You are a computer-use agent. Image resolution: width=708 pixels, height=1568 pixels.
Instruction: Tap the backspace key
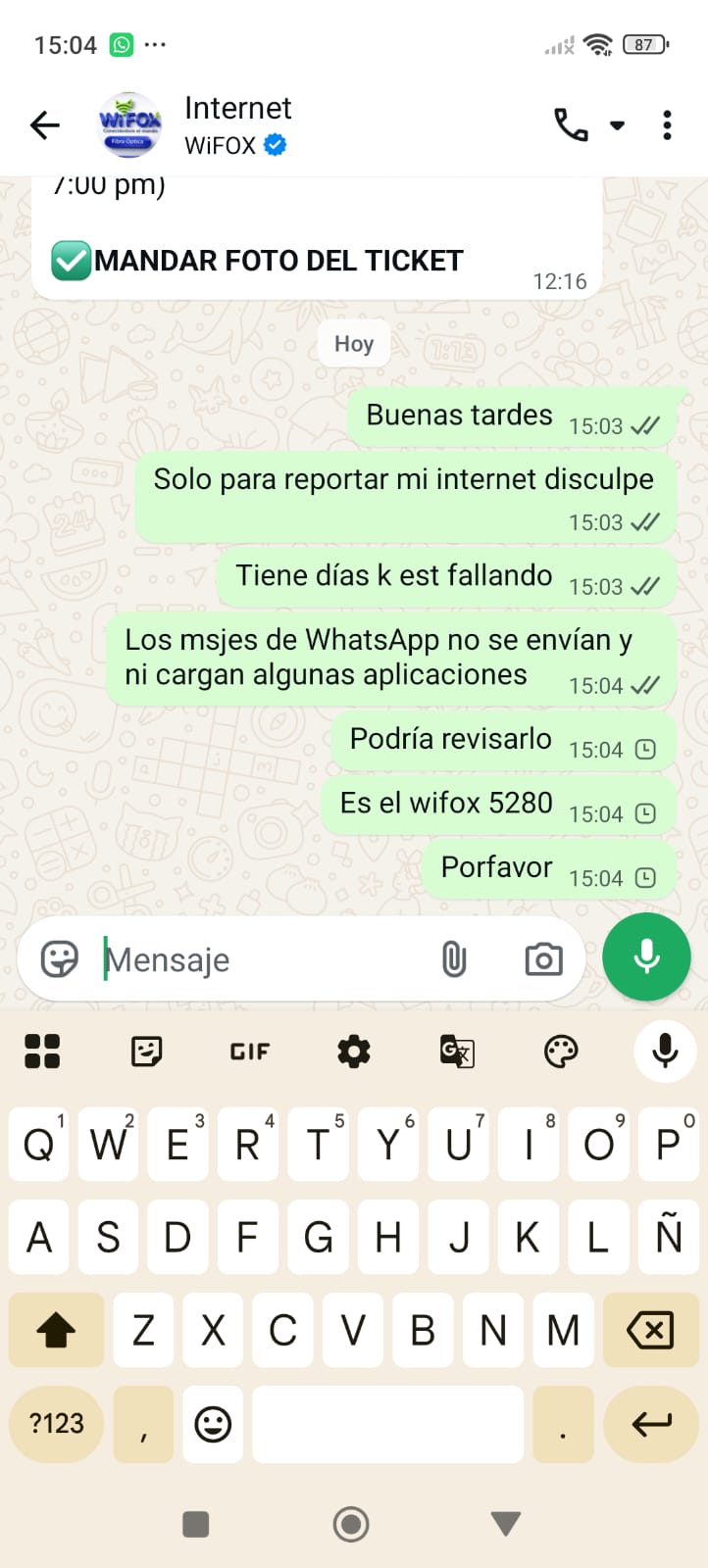650,1330
